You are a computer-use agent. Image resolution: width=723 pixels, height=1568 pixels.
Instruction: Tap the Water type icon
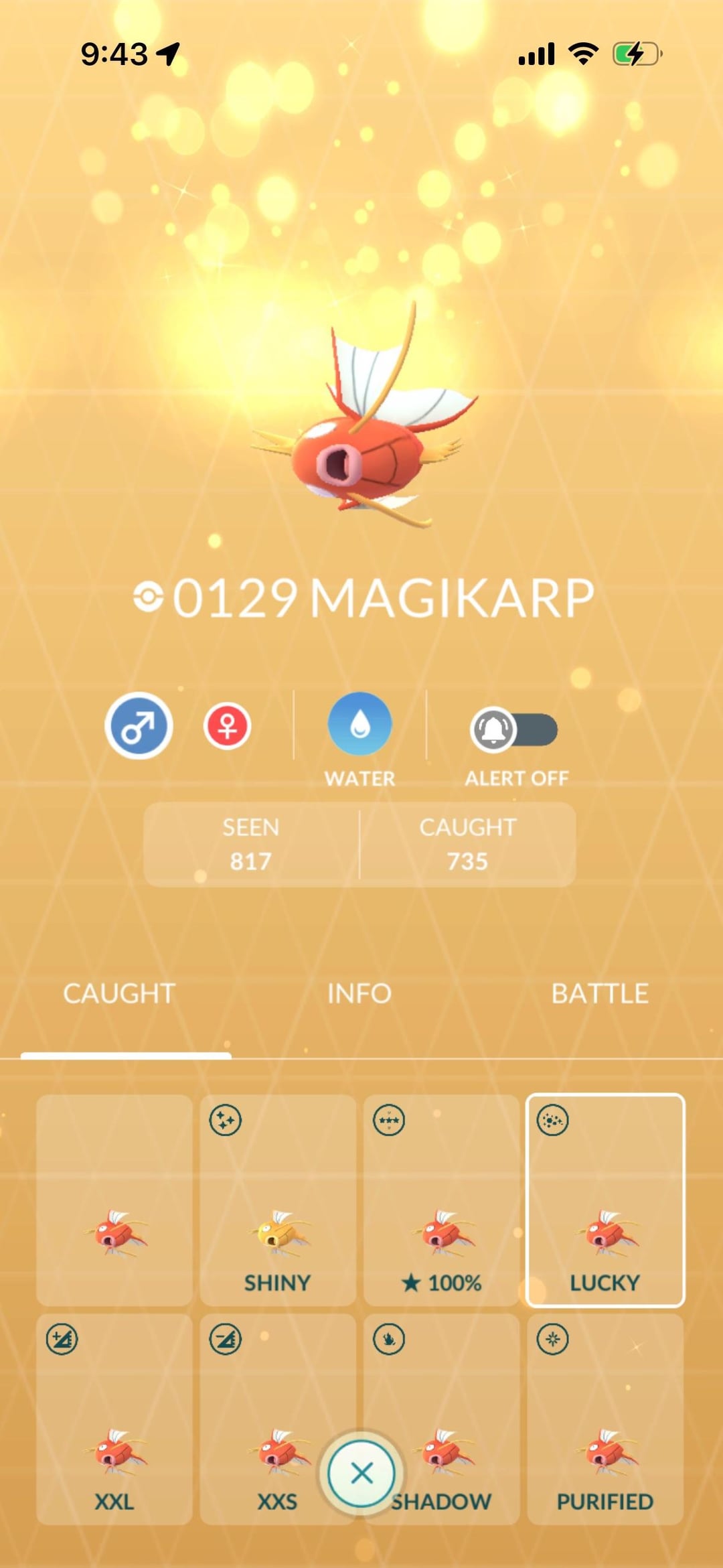coord(359,725)
